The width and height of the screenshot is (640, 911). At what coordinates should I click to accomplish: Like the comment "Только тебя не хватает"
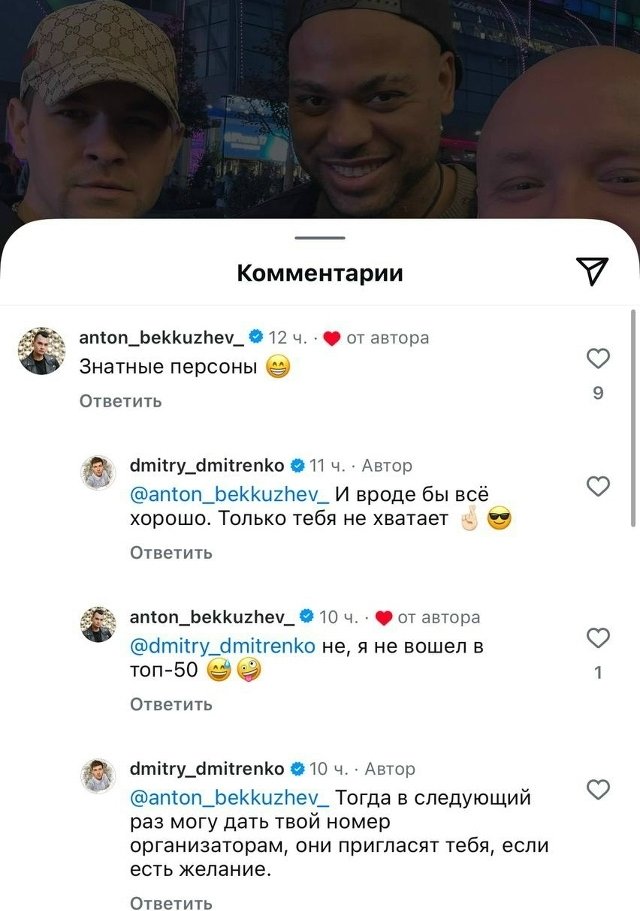click(x=598, y=486)
